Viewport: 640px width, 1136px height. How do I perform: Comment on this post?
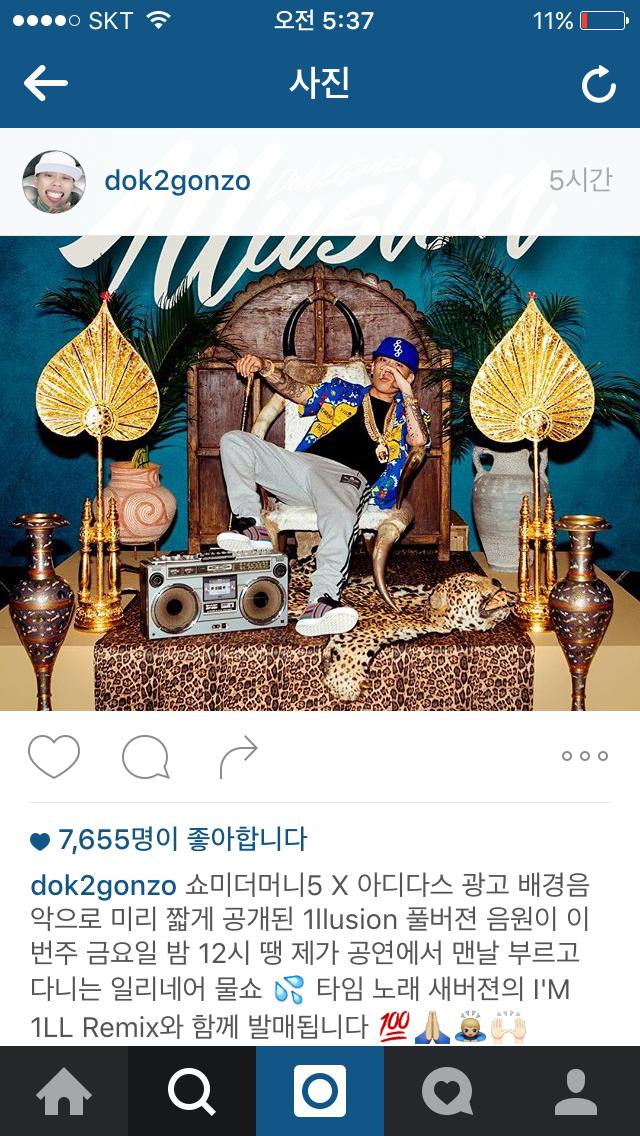[x=146, y=757]
